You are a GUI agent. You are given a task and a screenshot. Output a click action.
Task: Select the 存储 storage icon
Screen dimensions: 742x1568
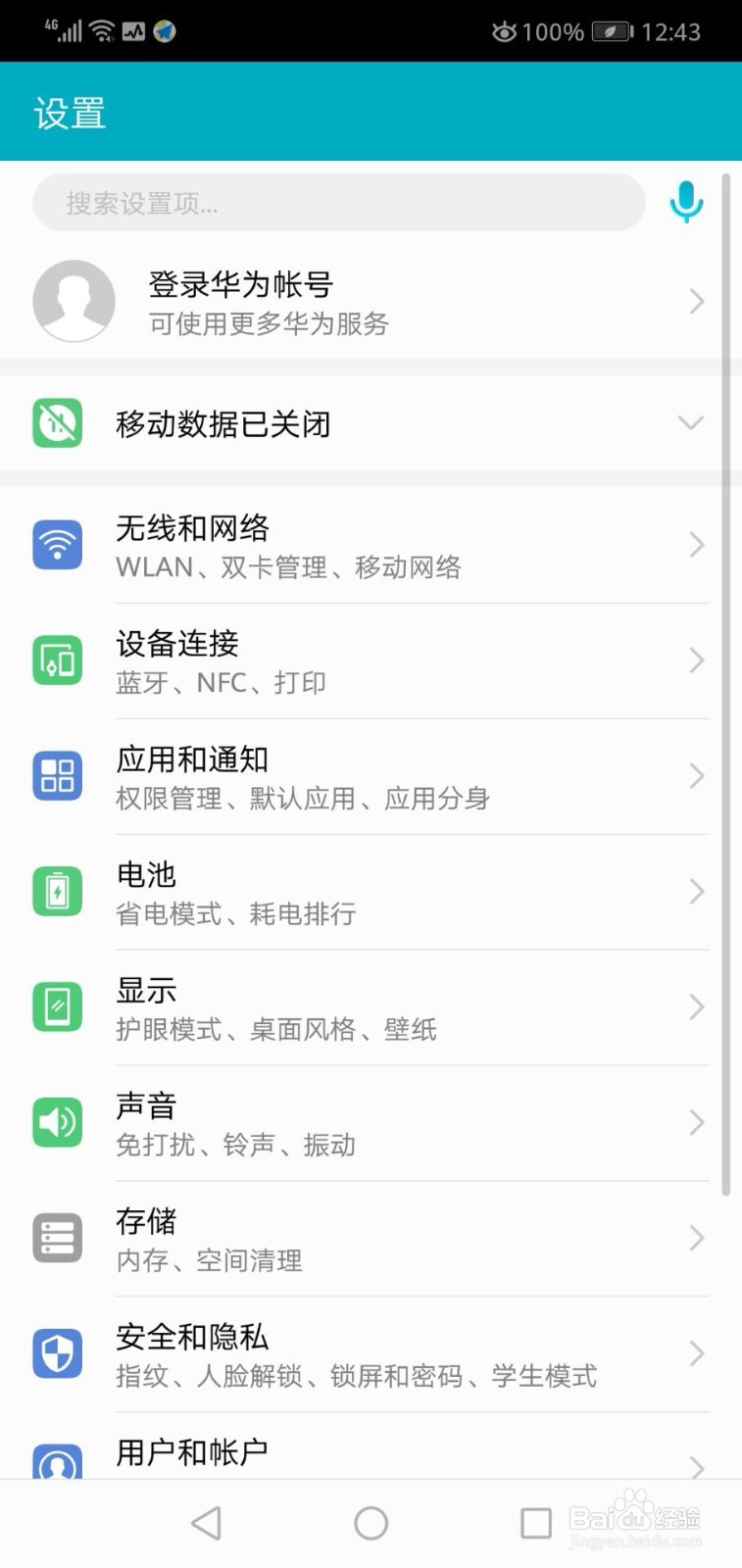click(57, 1237)
